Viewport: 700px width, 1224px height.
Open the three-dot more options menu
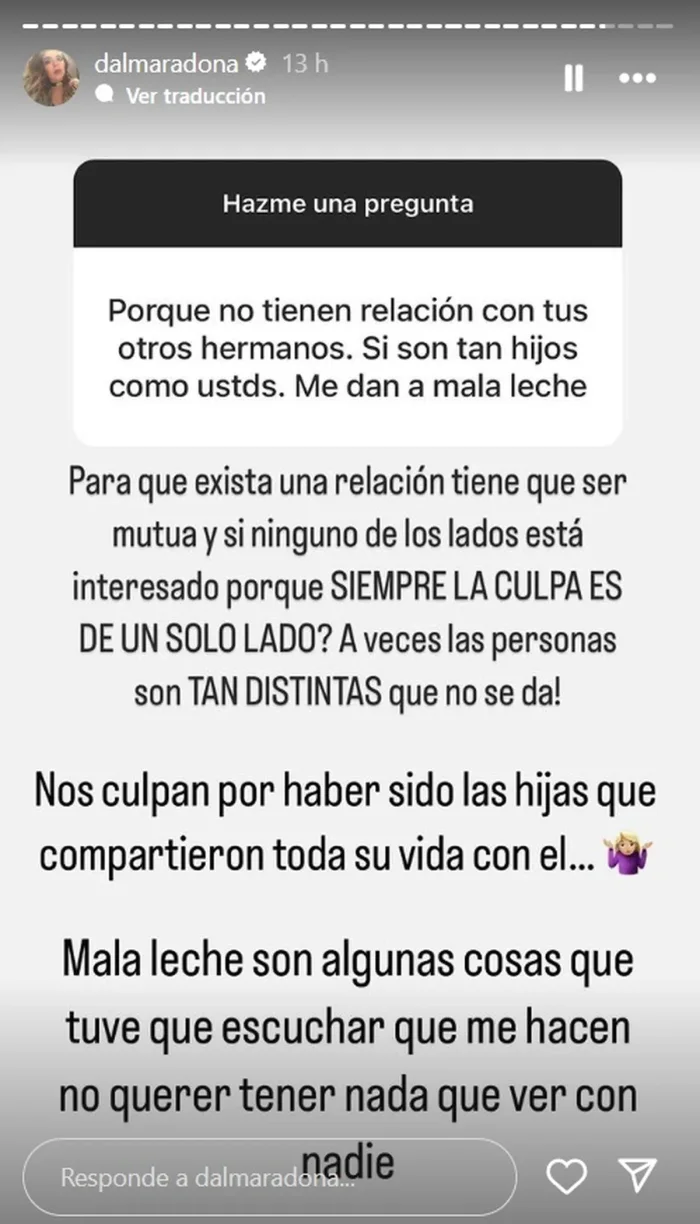pyautogui.click(x=638, y=78)
